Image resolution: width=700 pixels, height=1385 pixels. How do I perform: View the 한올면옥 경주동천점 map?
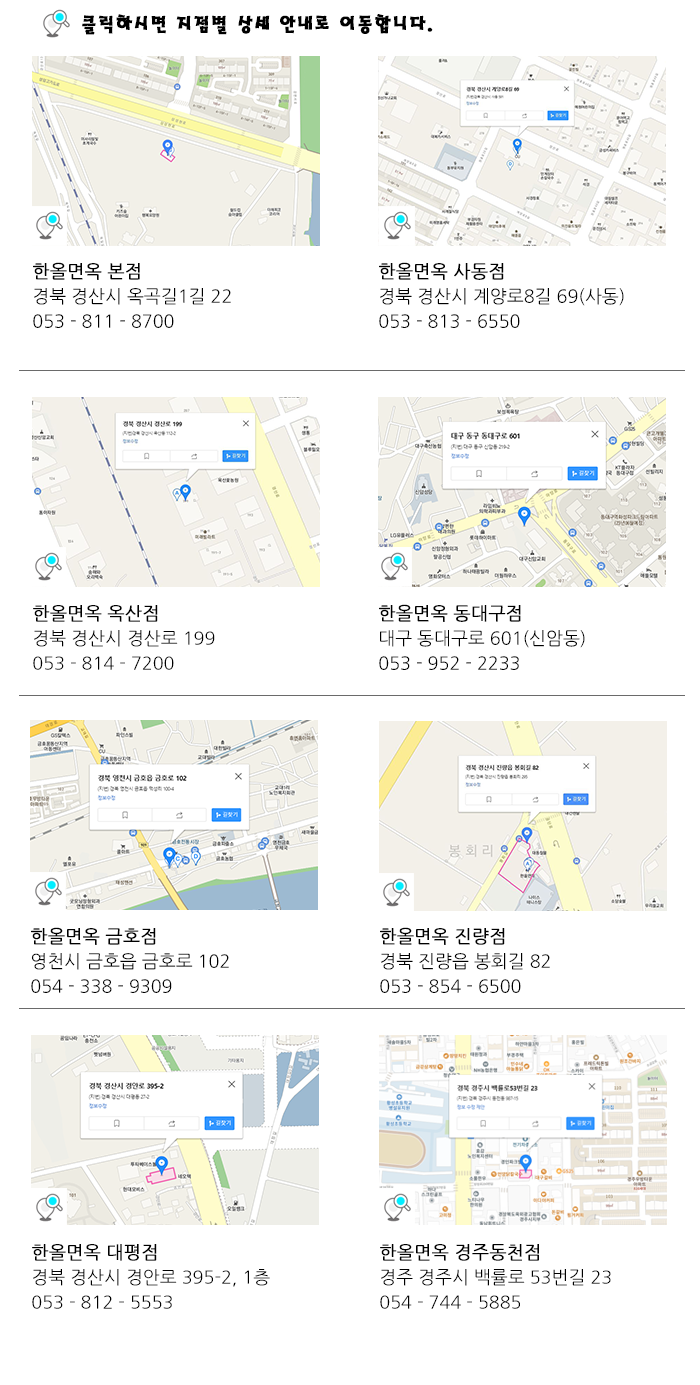(x=521, y=1129)
